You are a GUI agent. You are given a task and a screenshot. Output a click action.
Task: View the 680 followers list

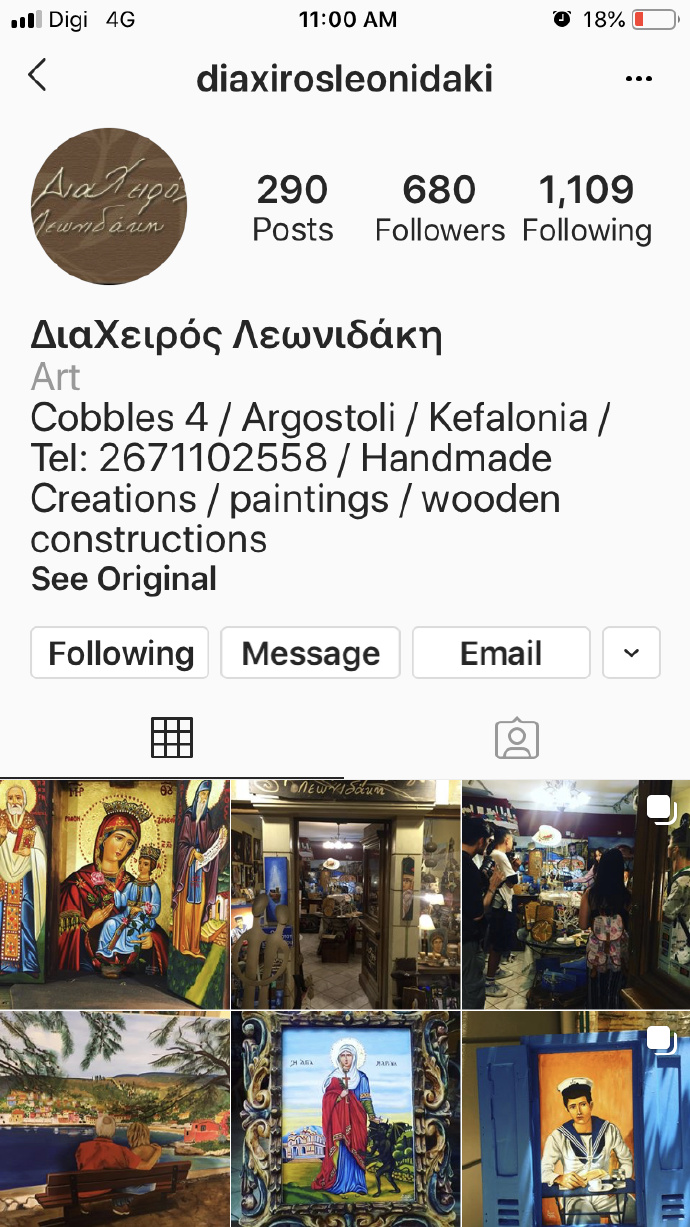pyautogui.click(x=440, y=208)
